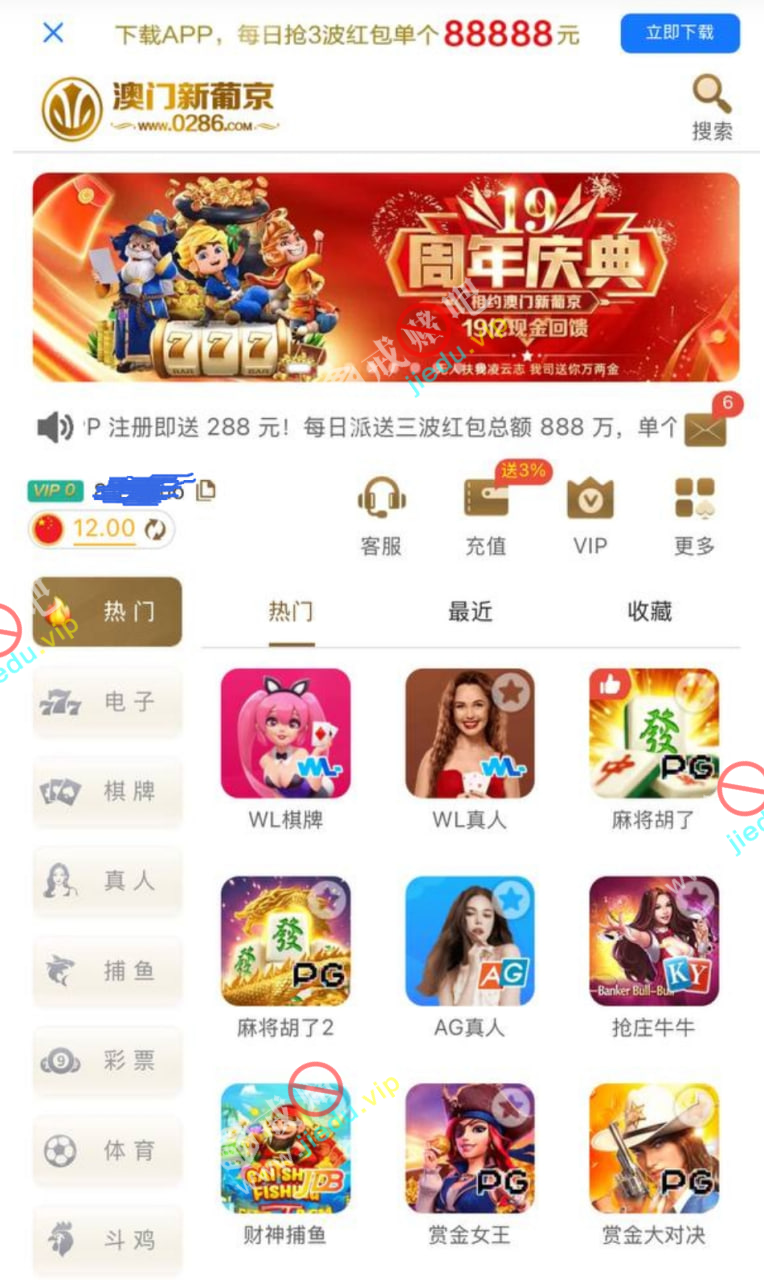Select the 体育 game category
The width and height of the screenshot is (764, 1280).
point(108,1151)
